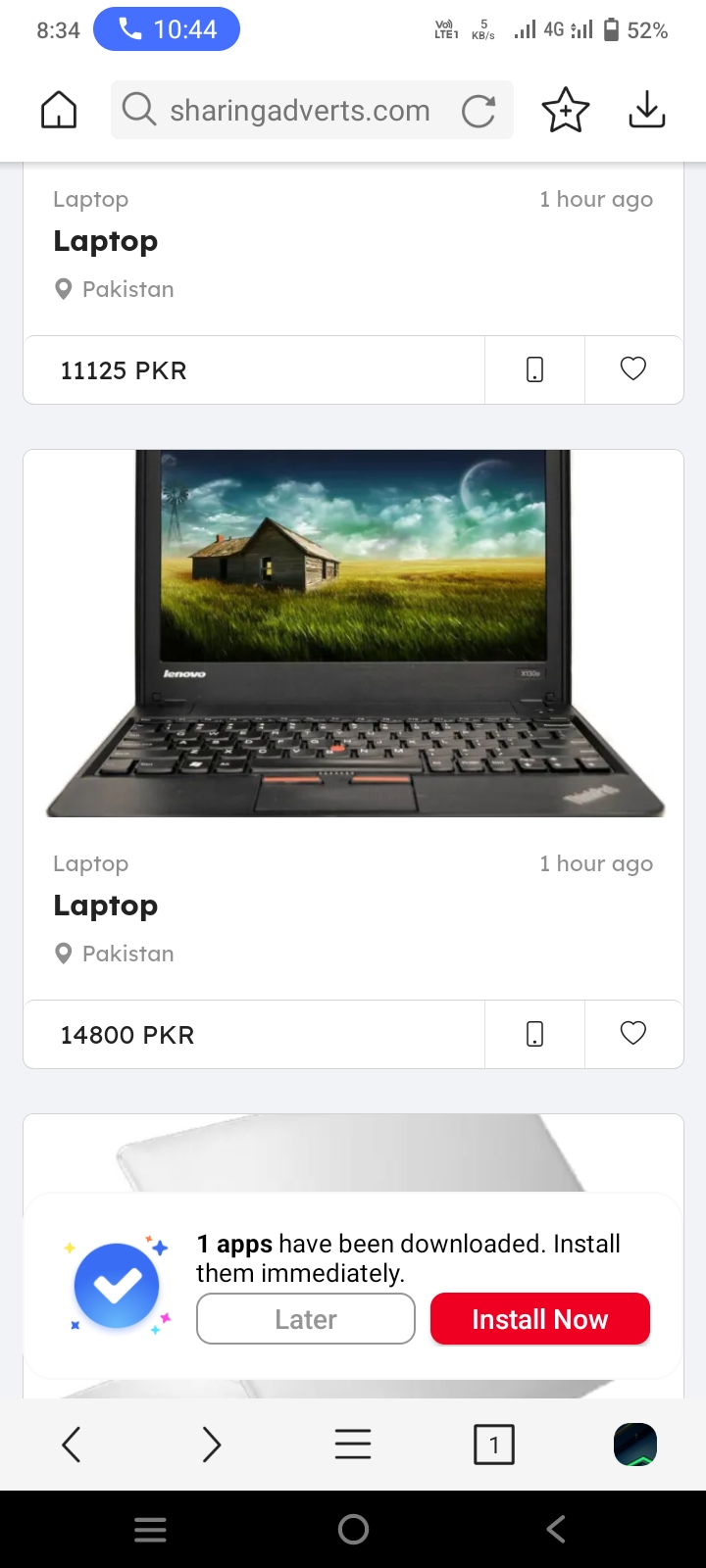This screenshot has height=1568, width=706.
Task: Go to the browser home page
Action: (x=59, y=110)
